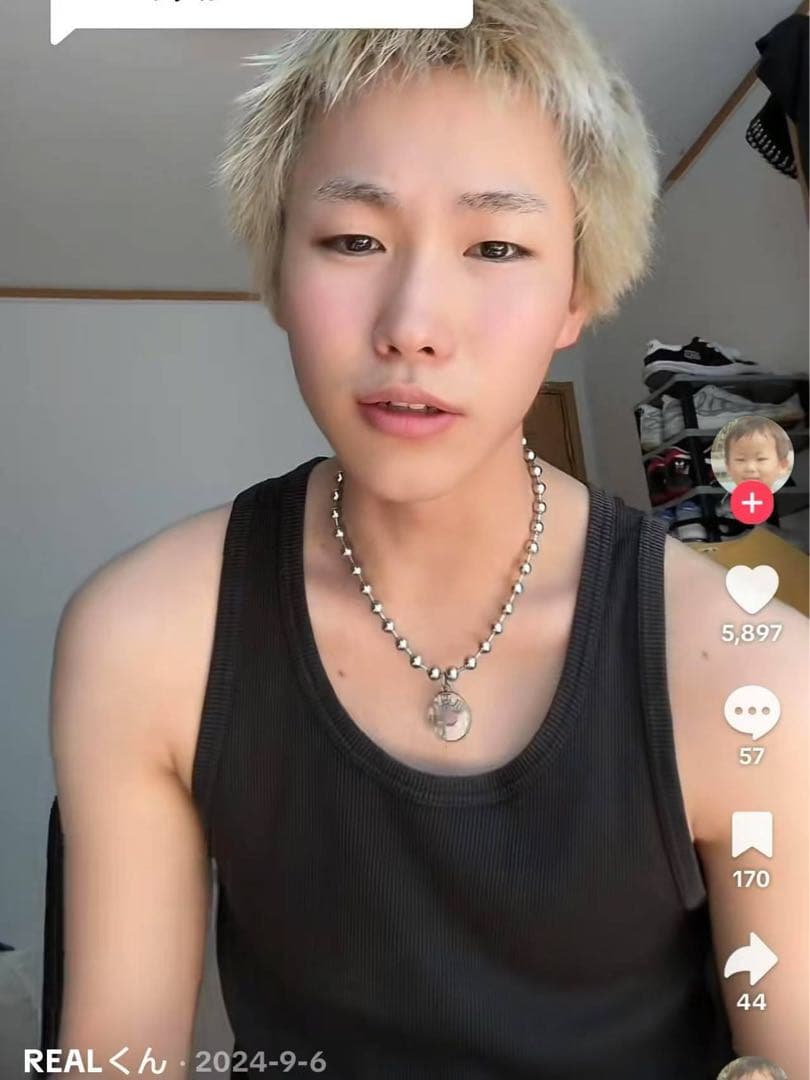Bookmark this video to favorites
Image resolution: width=810 pixels, height=1080 pixels.
point(751,835)
